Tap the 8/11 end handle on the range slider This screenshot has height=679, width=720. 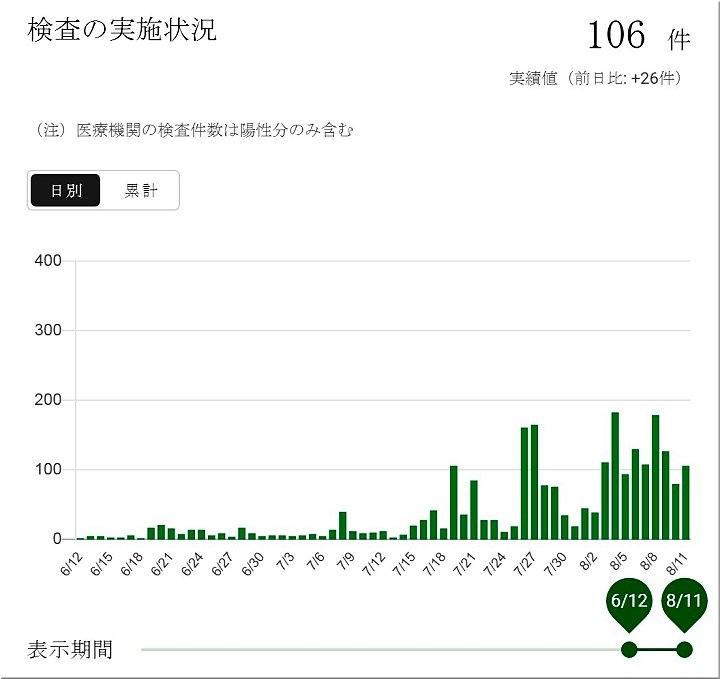(x=685, y=650)
